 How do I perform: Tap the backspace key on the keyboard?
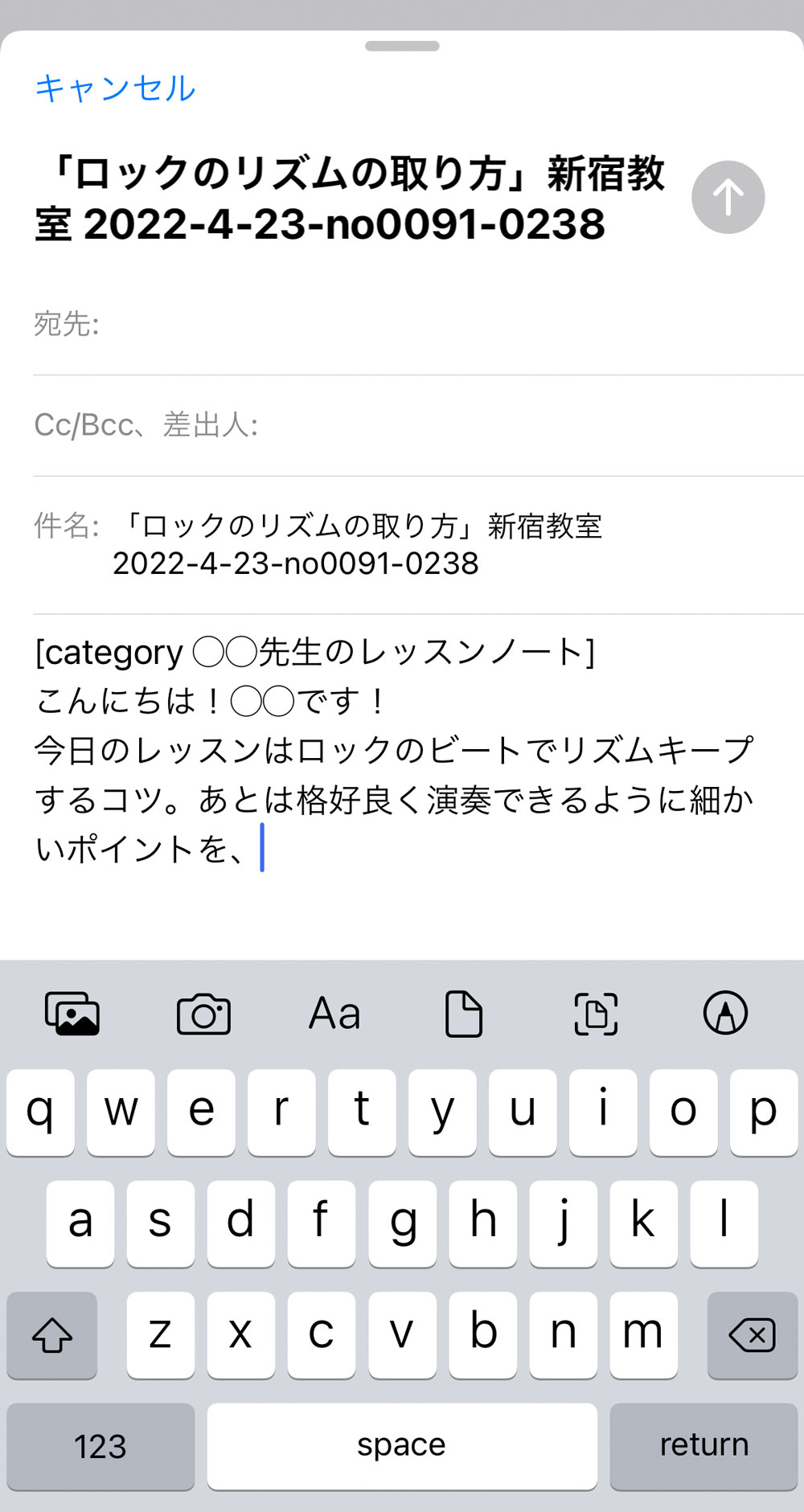point(752,1335)
